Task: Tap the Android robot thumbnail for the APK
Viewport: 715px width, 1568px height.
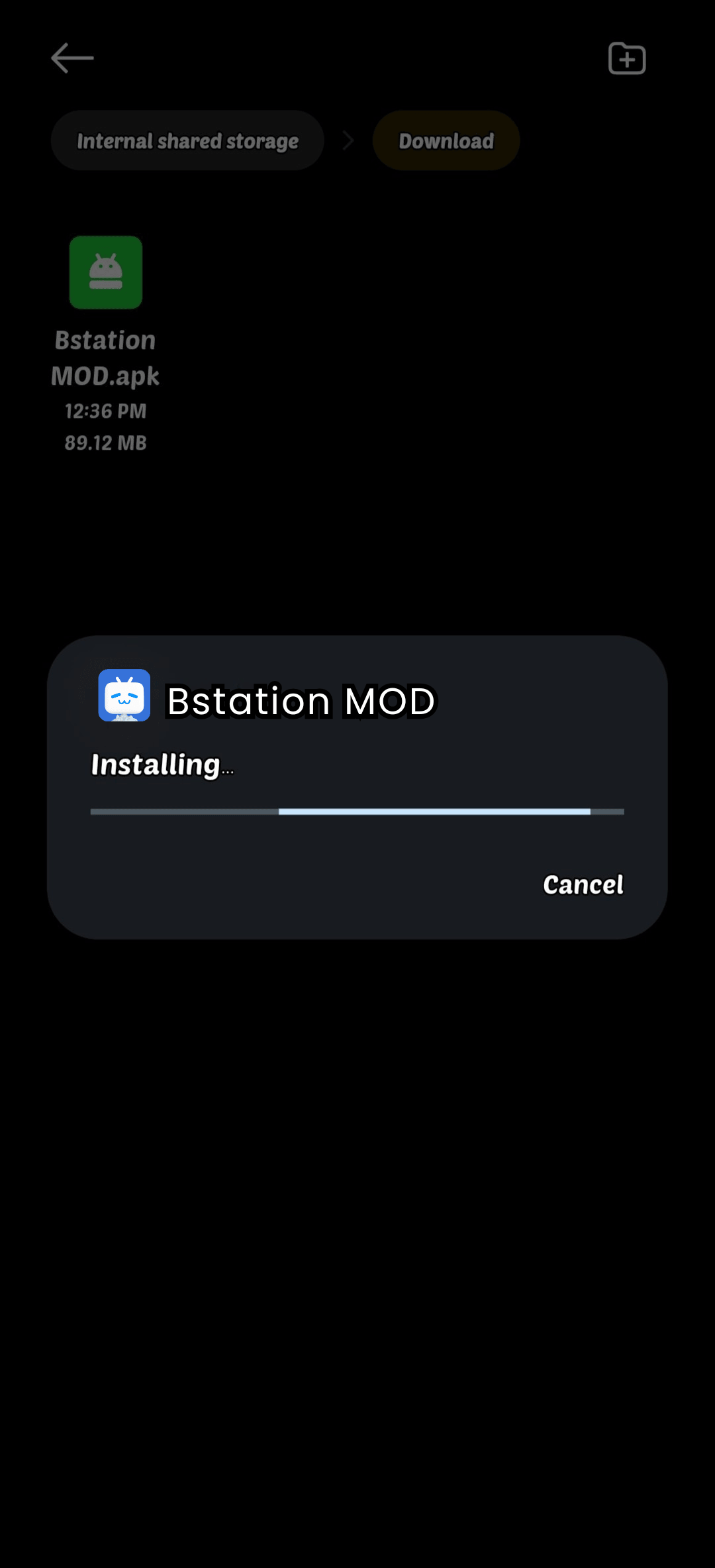Action: (x=106, y=274)
